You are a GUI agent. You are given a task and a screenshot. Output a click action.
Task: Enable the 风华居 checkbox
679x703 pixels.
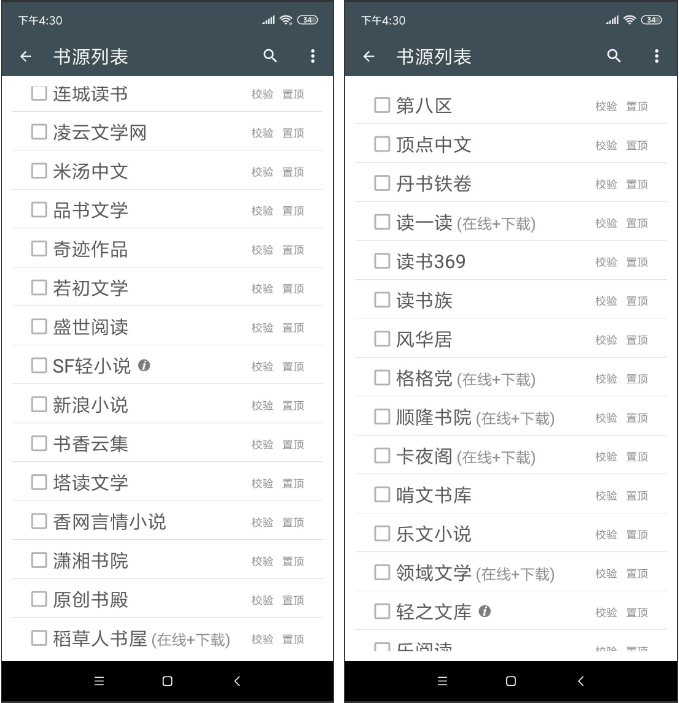(382, 339)
